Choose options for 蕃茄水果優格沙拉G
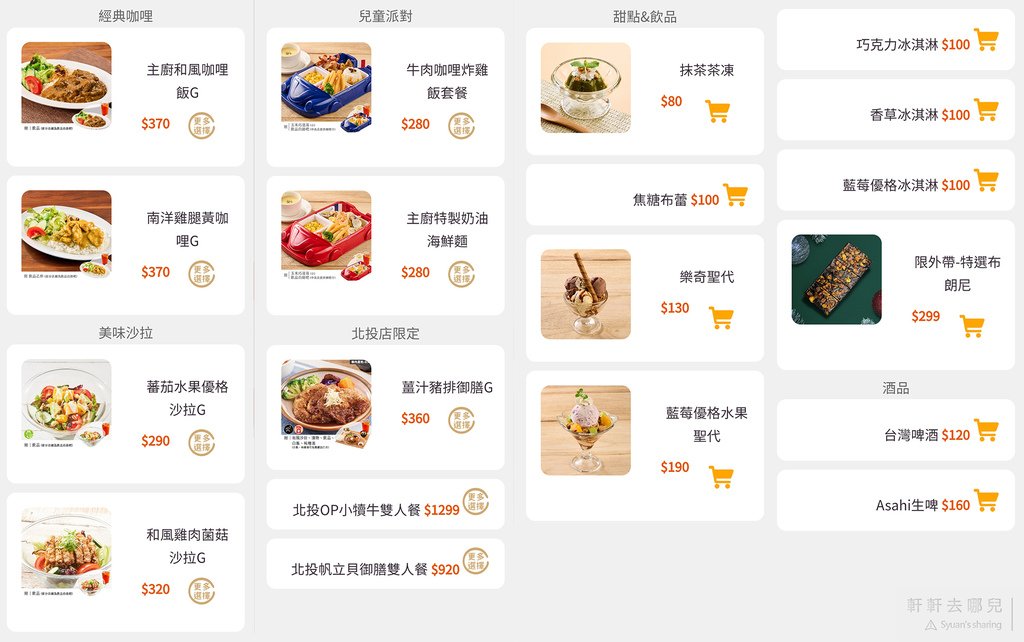The image size is (1024, 642). [202, 443]
